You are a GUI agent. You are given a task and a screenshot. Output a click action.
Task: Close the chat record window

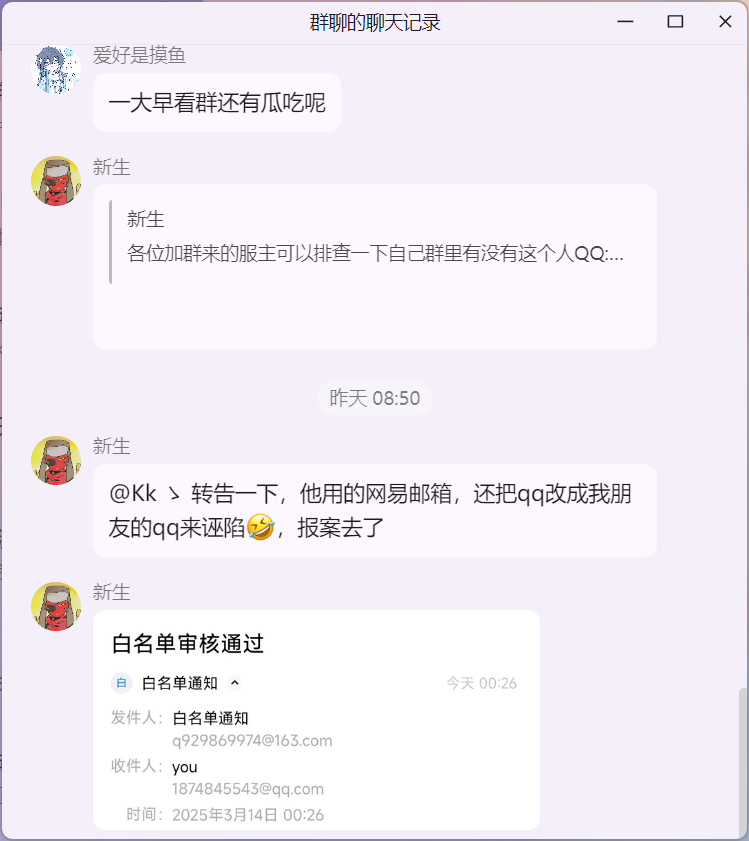point(725,21)
